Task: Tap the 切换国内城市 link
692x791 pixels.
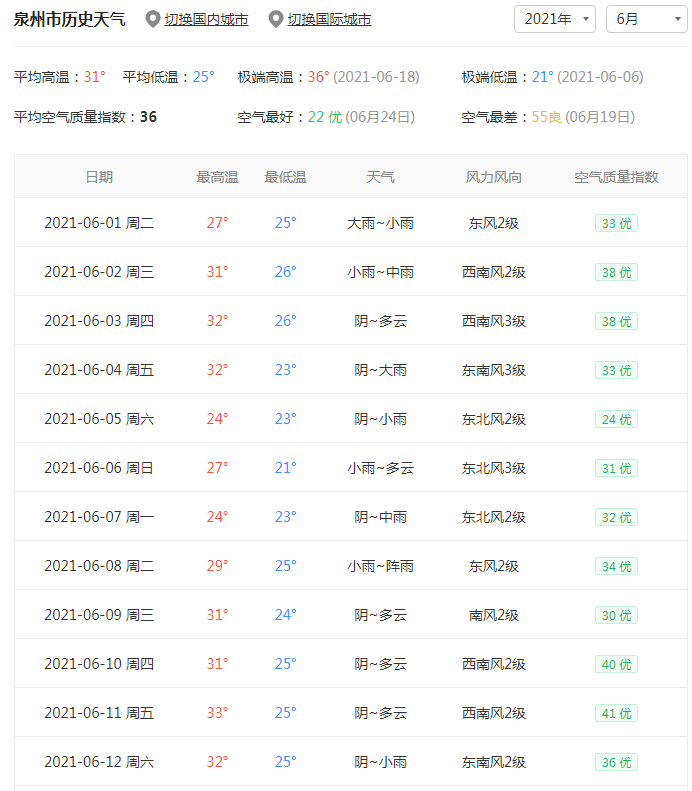Action: pyautogui.click(x=206, y=20)
